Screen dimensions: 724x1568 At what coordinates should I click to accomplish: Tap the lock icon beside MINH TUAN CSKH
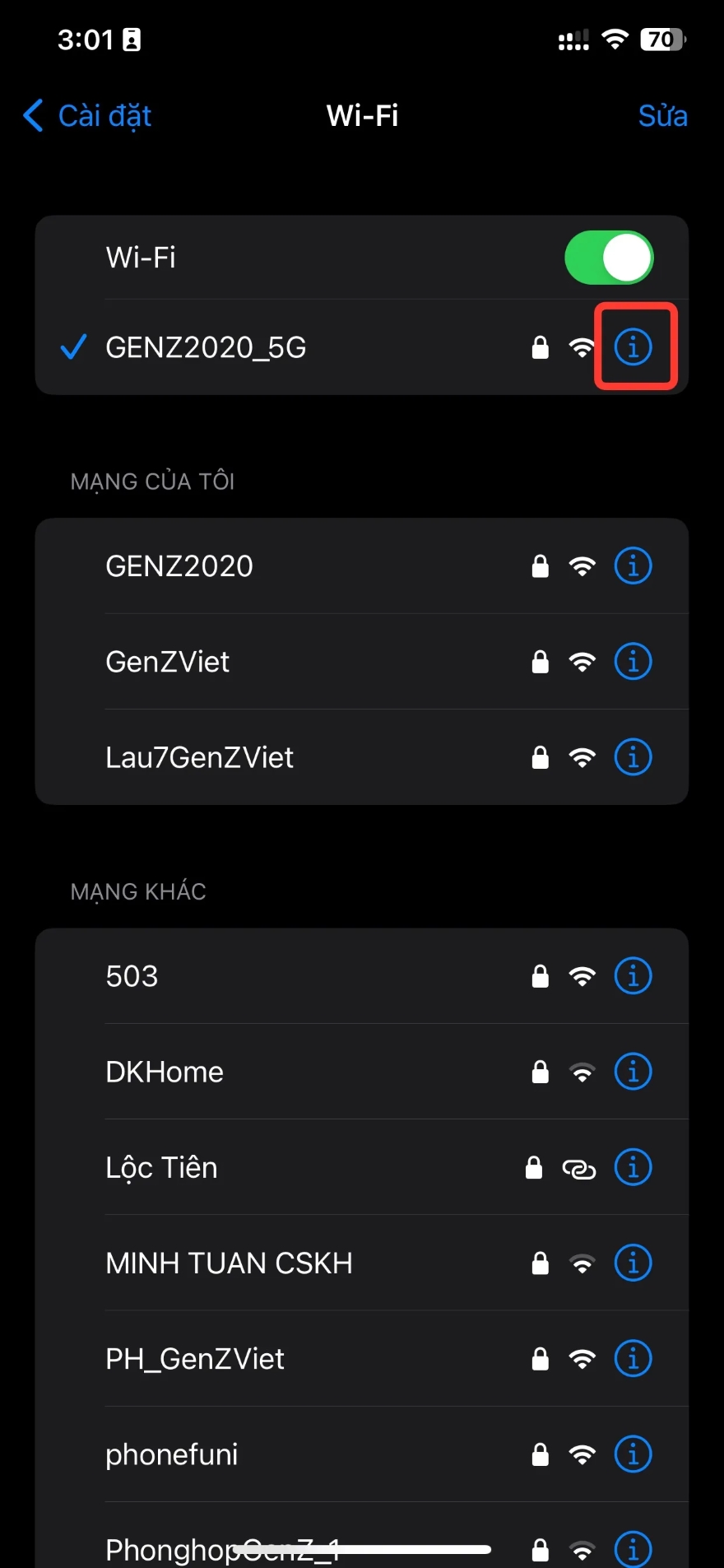[541, 1263]
